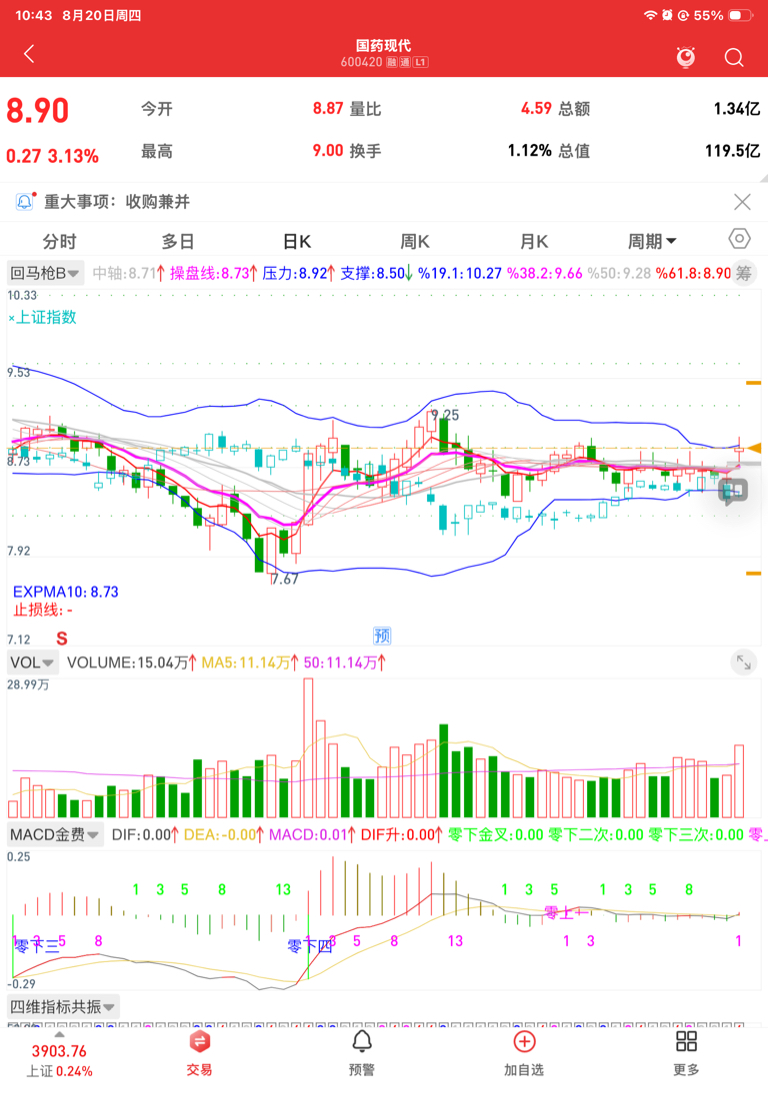This screenshot has width=768, height=1106.
Task: Go back using the top-left arrow
Action: click(29, 54)
